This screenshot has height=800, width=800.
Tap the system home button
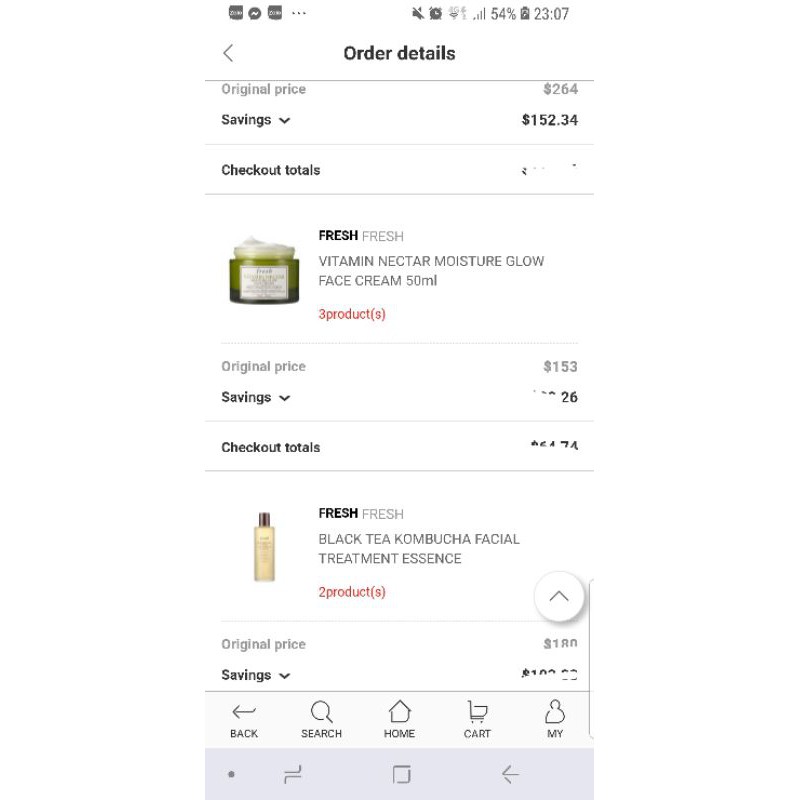click(x=401, y=774)
